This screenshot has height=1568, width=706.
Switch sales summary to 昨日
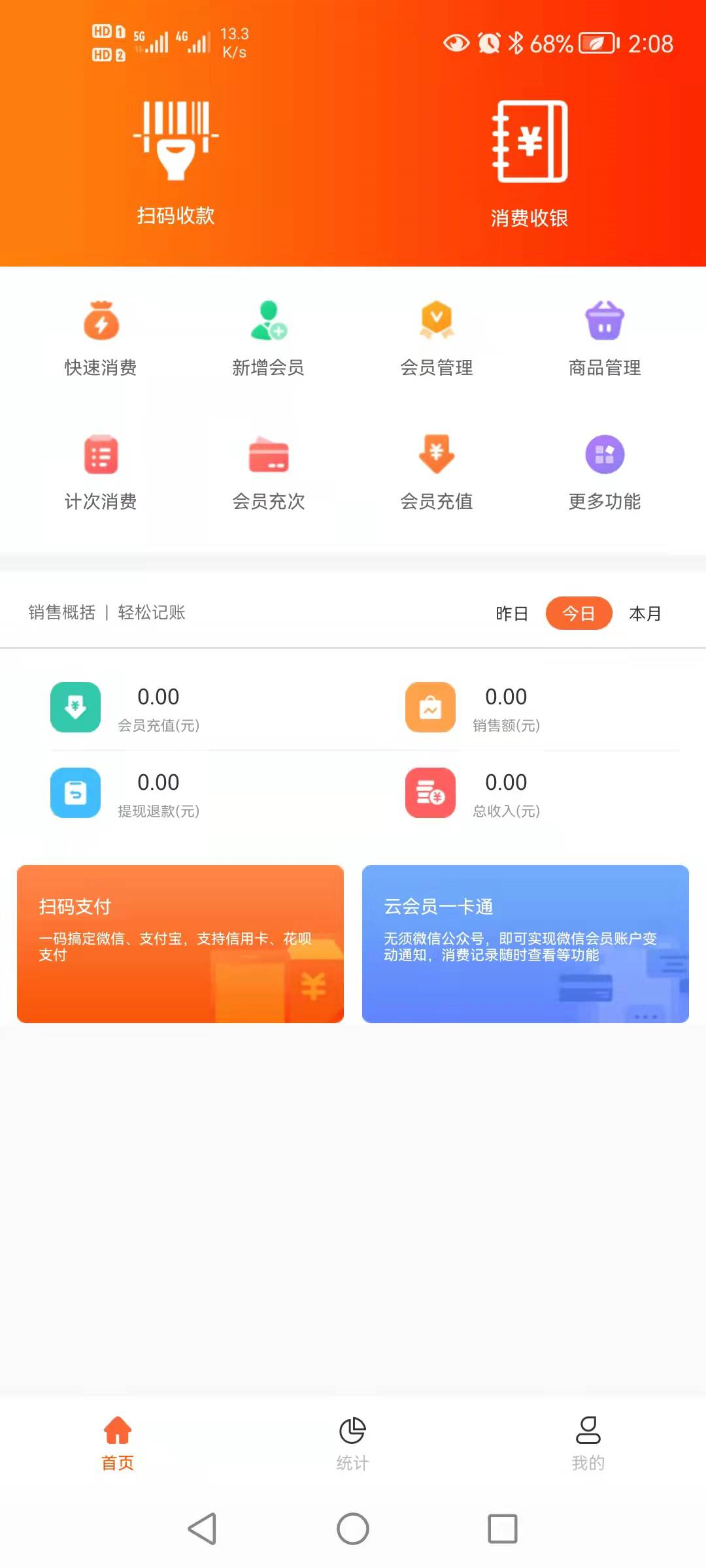pos(512,613)
